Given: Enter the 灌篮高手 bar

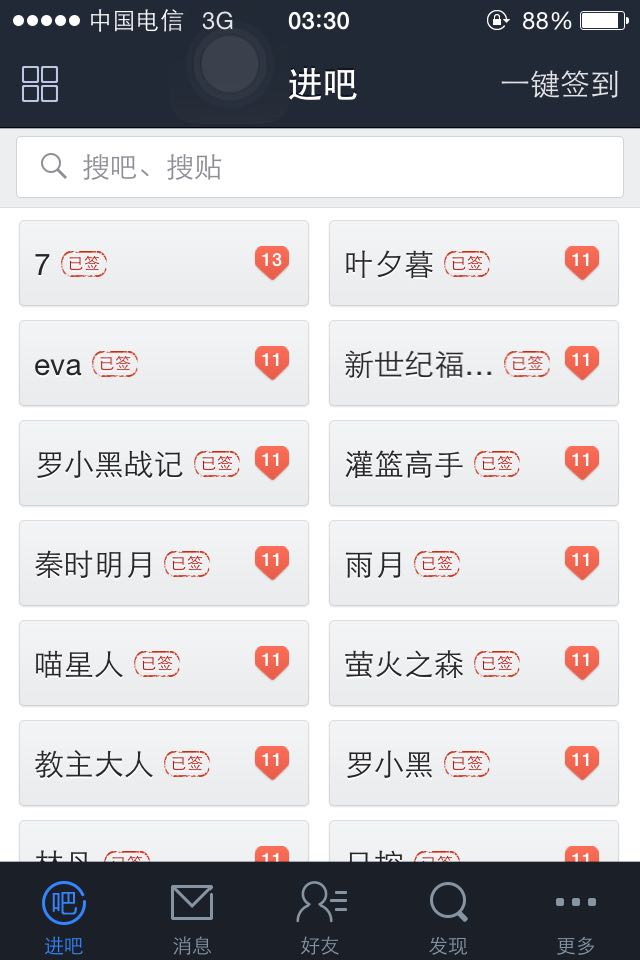Looking at the screenshot, I should coord(474,464).
